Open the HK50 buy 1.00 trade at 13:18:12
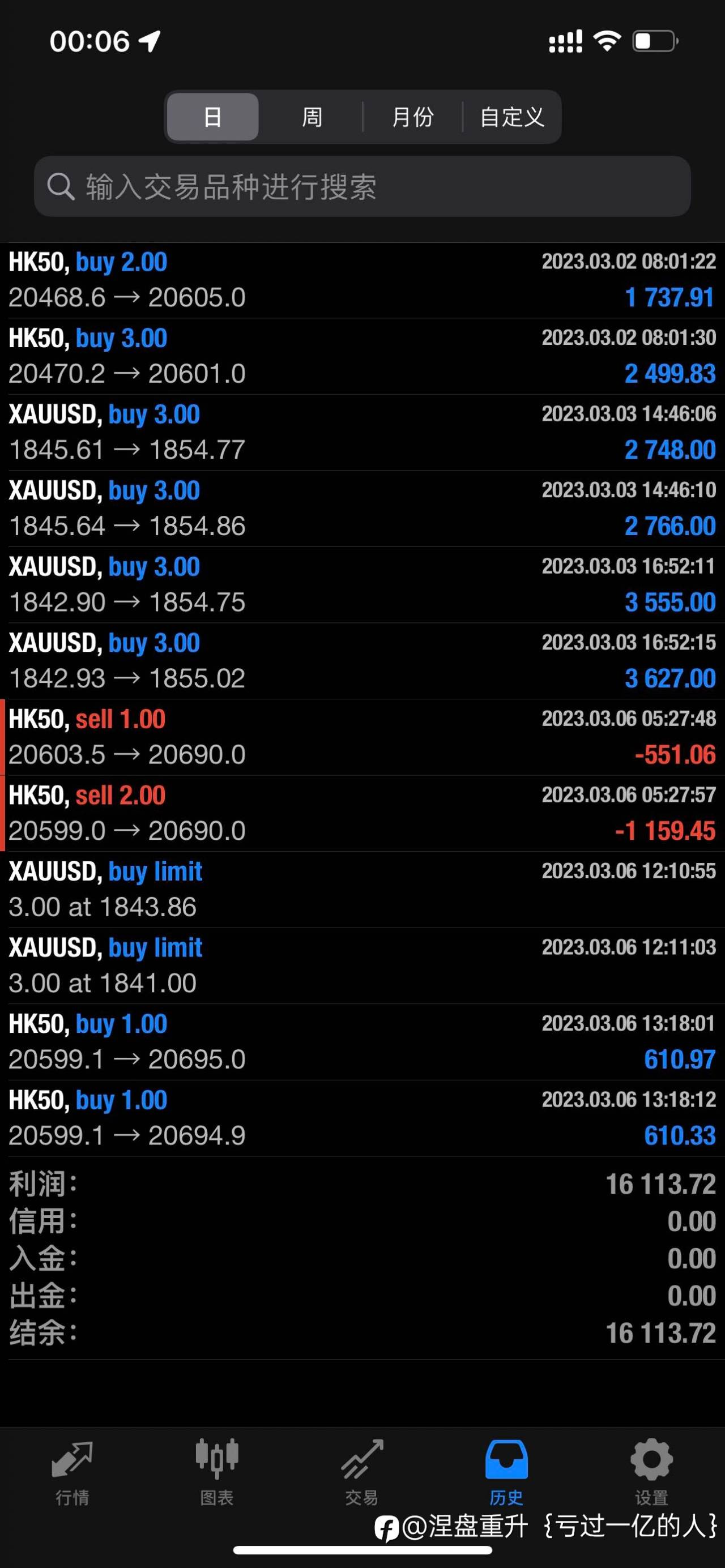The image size is (725, 1568). pyautogui.click(x=362, y=1118)
